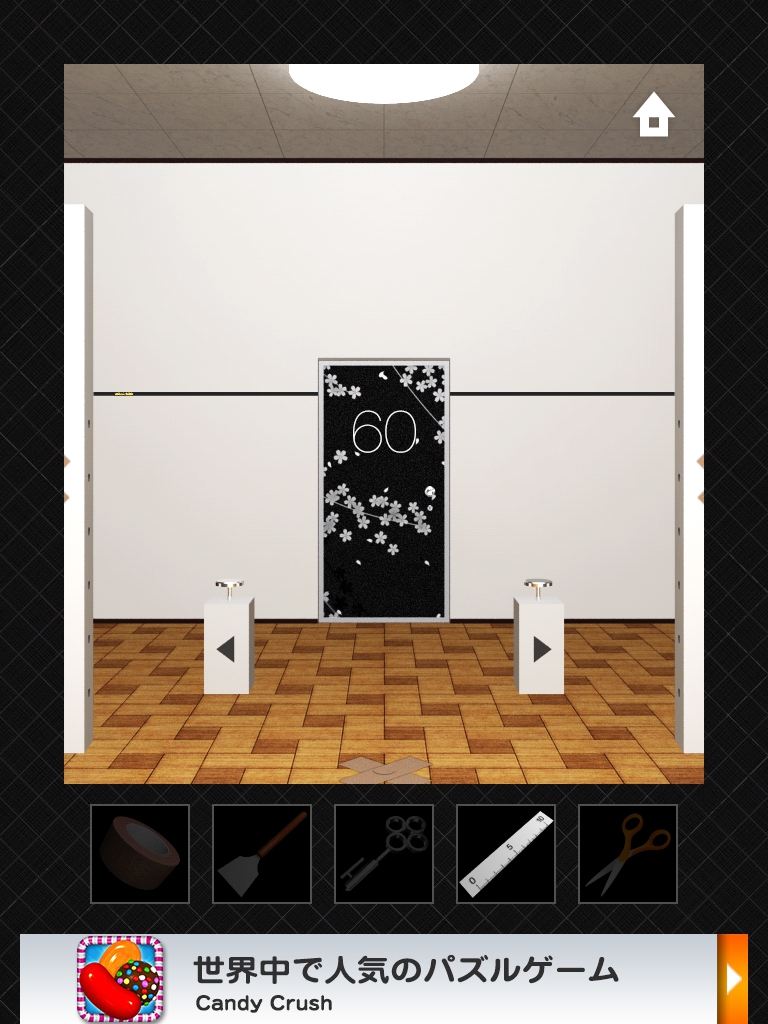Tap the right arrow pedestal
The height and width of the screenshot is (1024, 768).
pyautogui.click(x=539, y=647)
